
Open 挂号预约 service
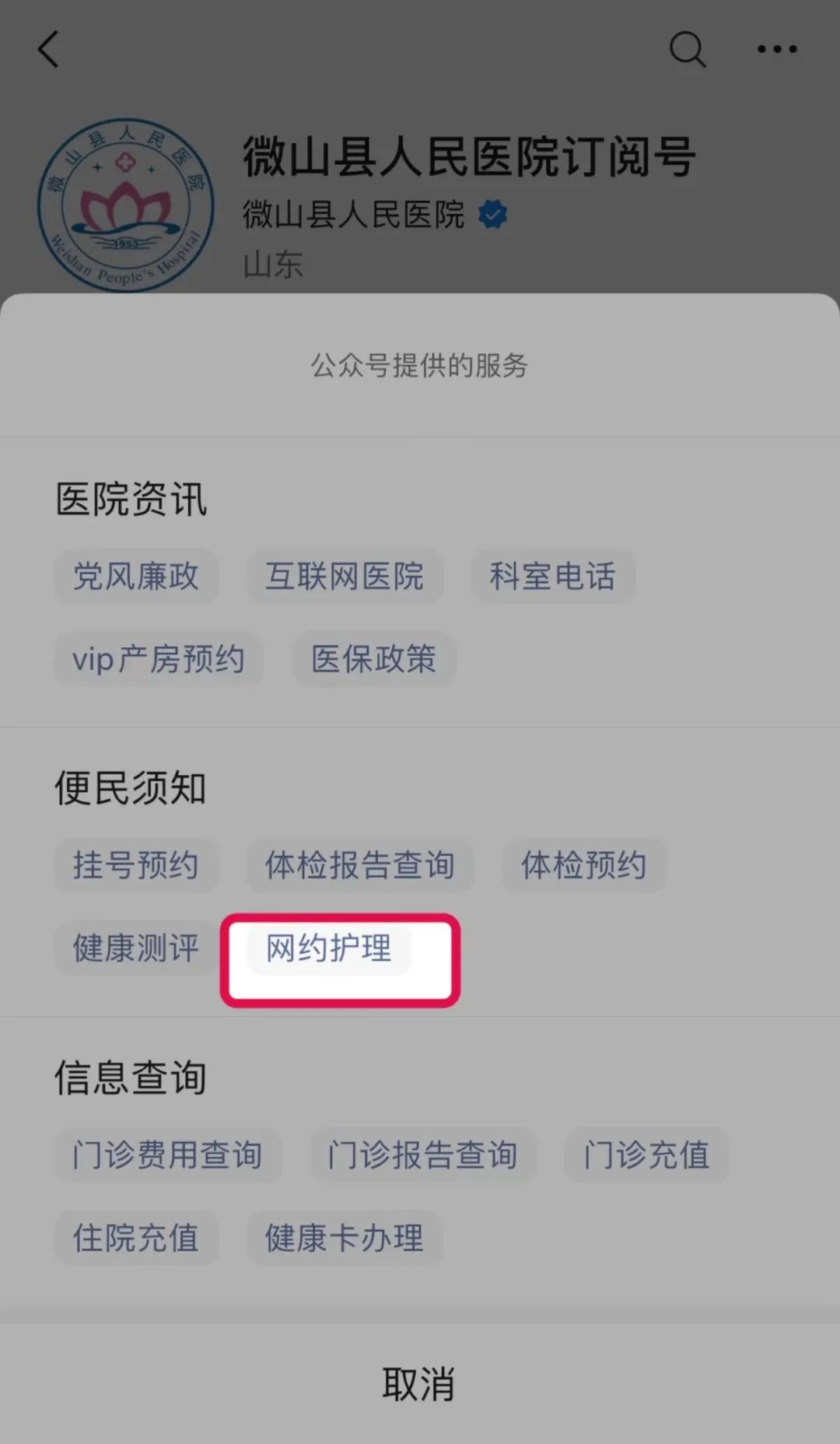click(x=136, y=865)
